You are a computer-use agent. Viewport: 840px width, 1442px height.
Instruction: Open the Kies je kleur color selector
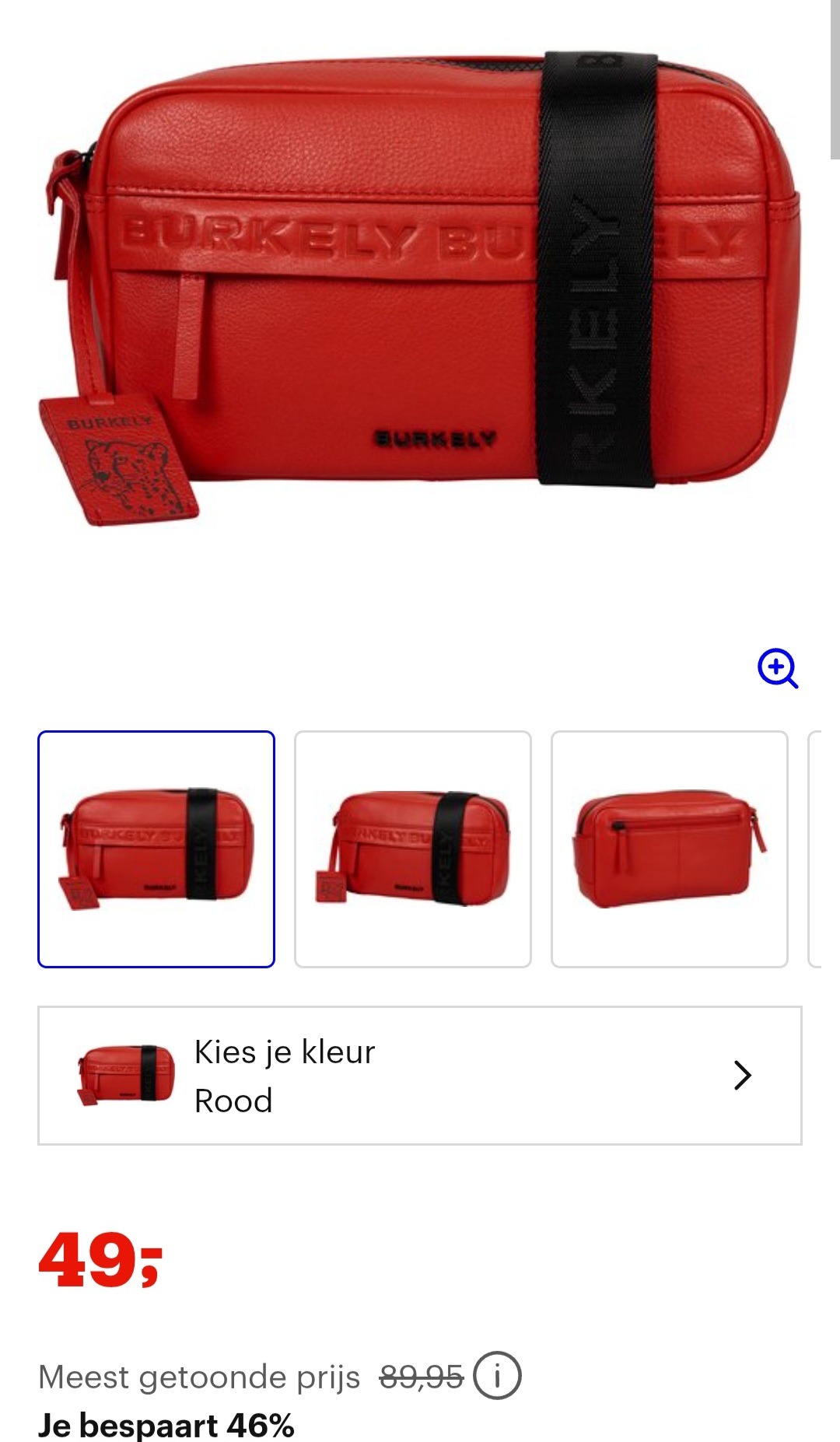tap(420, 1076)
